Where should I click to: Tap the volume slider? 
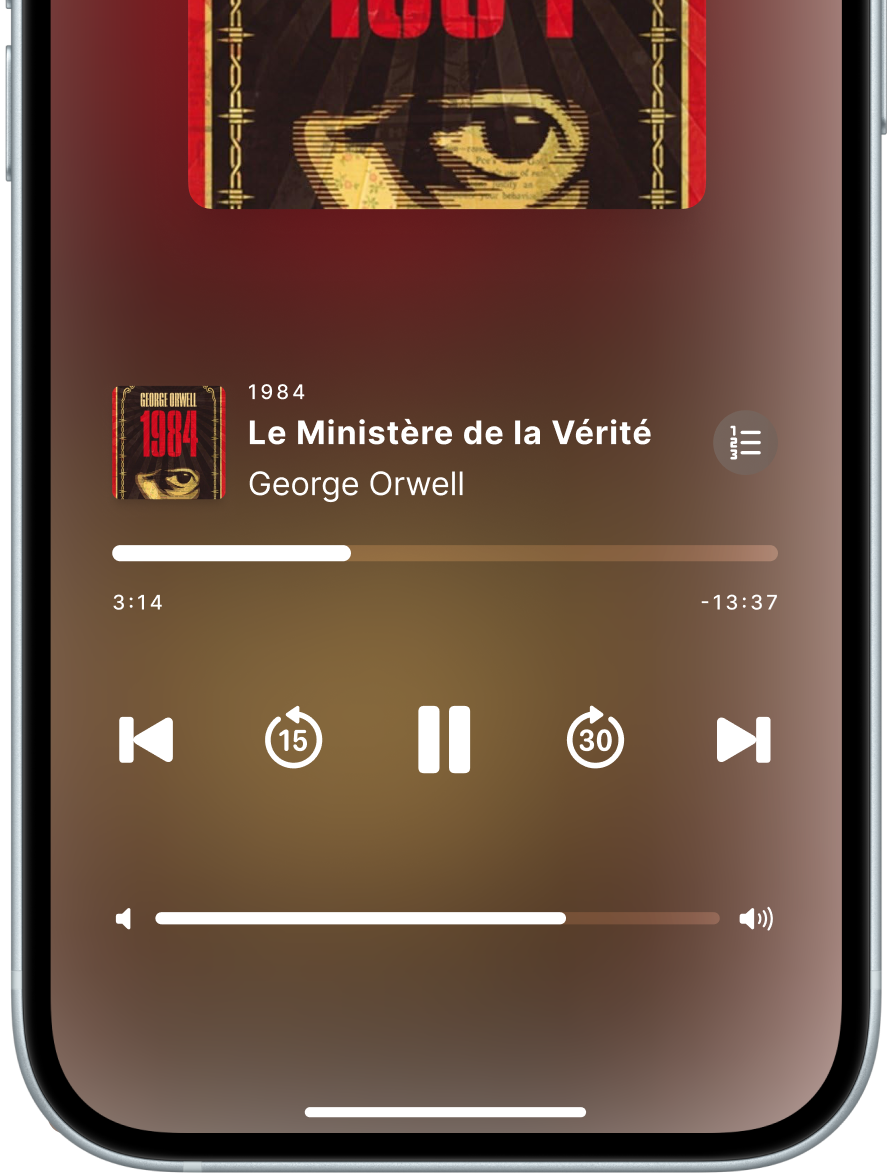click(x=437, y=918)
